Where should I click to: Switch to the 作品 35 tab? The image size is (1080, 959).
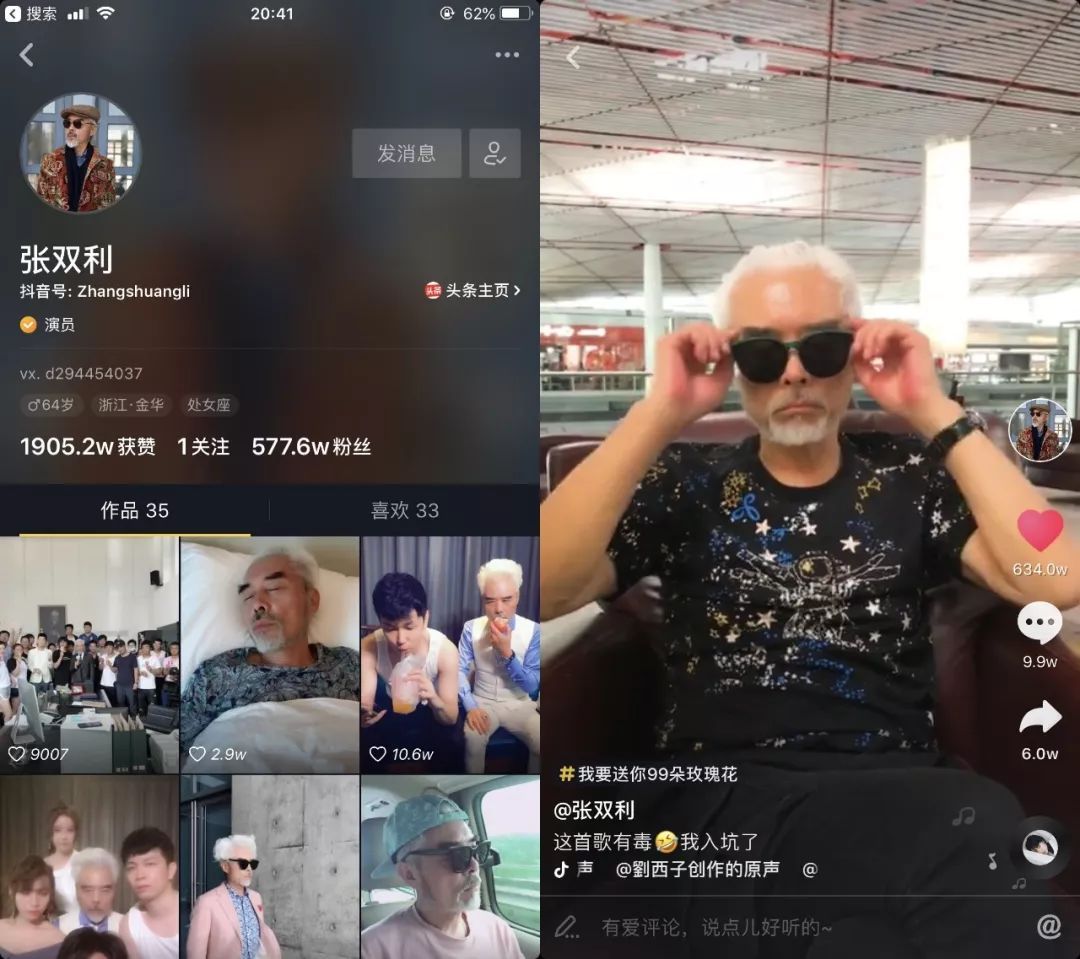tap(134, 510)
